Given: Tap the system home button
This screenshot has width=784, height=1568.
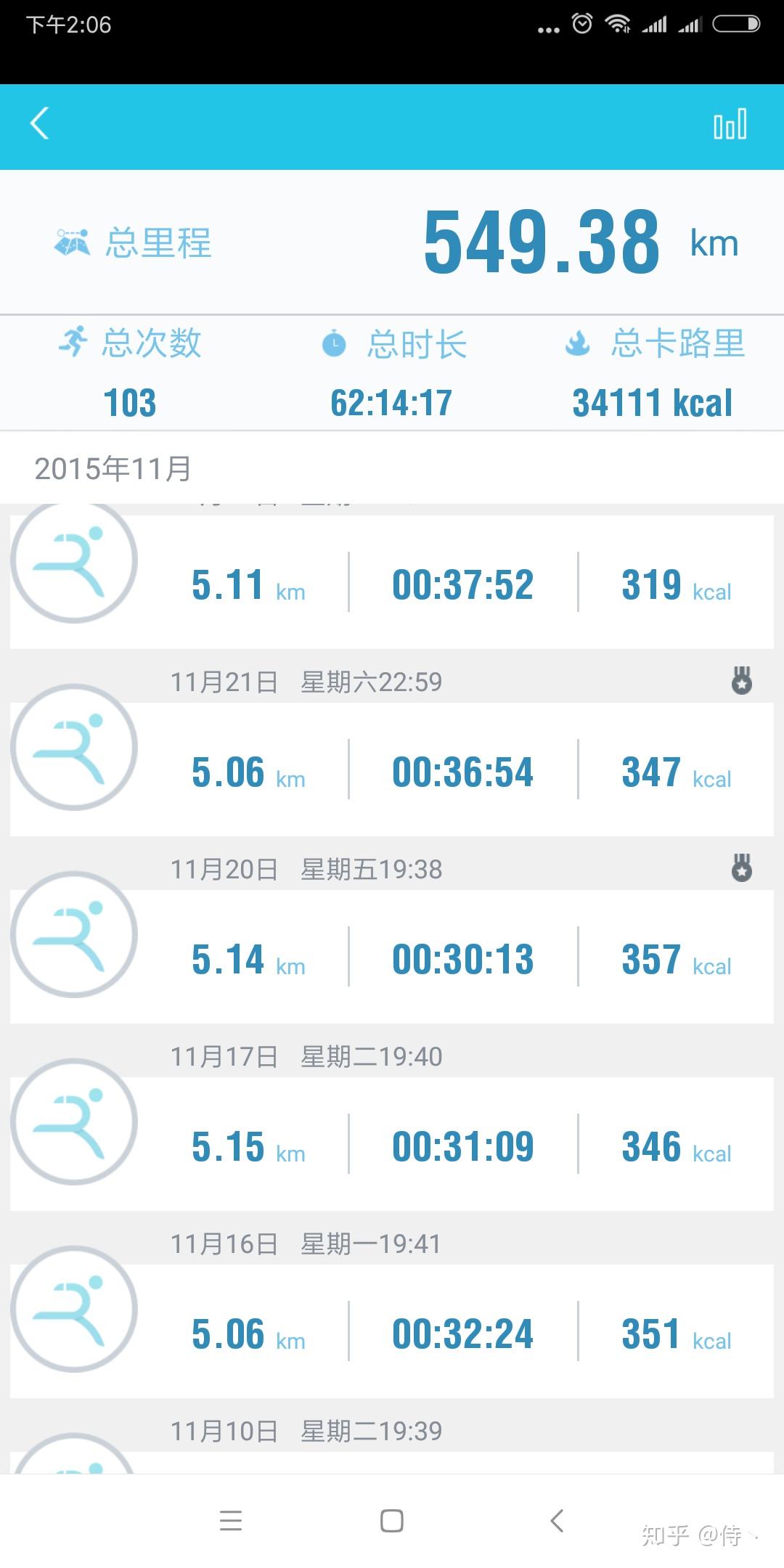Looking at the screenshot, I should [x=392, y=1520].
